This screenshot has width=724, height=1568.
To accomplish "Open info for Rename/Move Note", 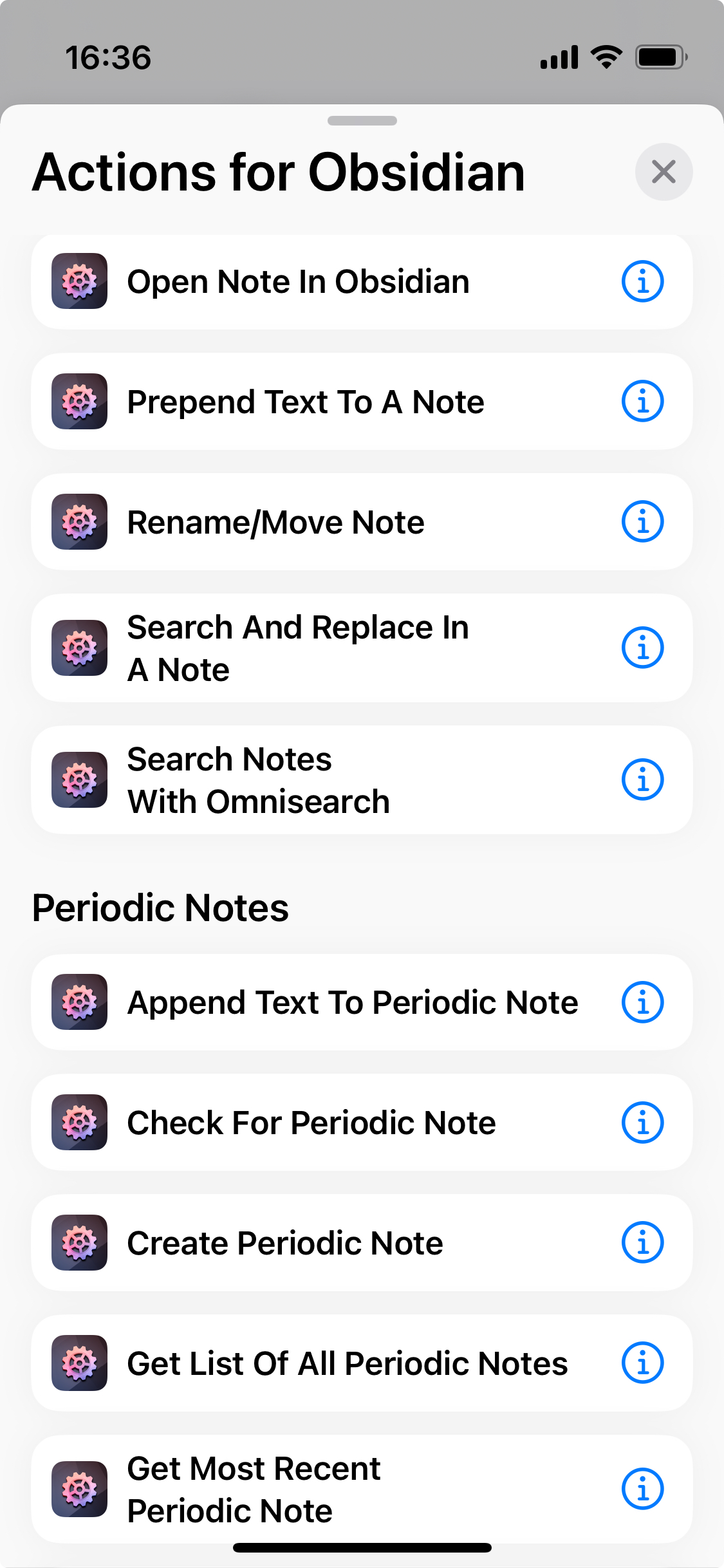I will pyautogui.click(x=642, y=521).
